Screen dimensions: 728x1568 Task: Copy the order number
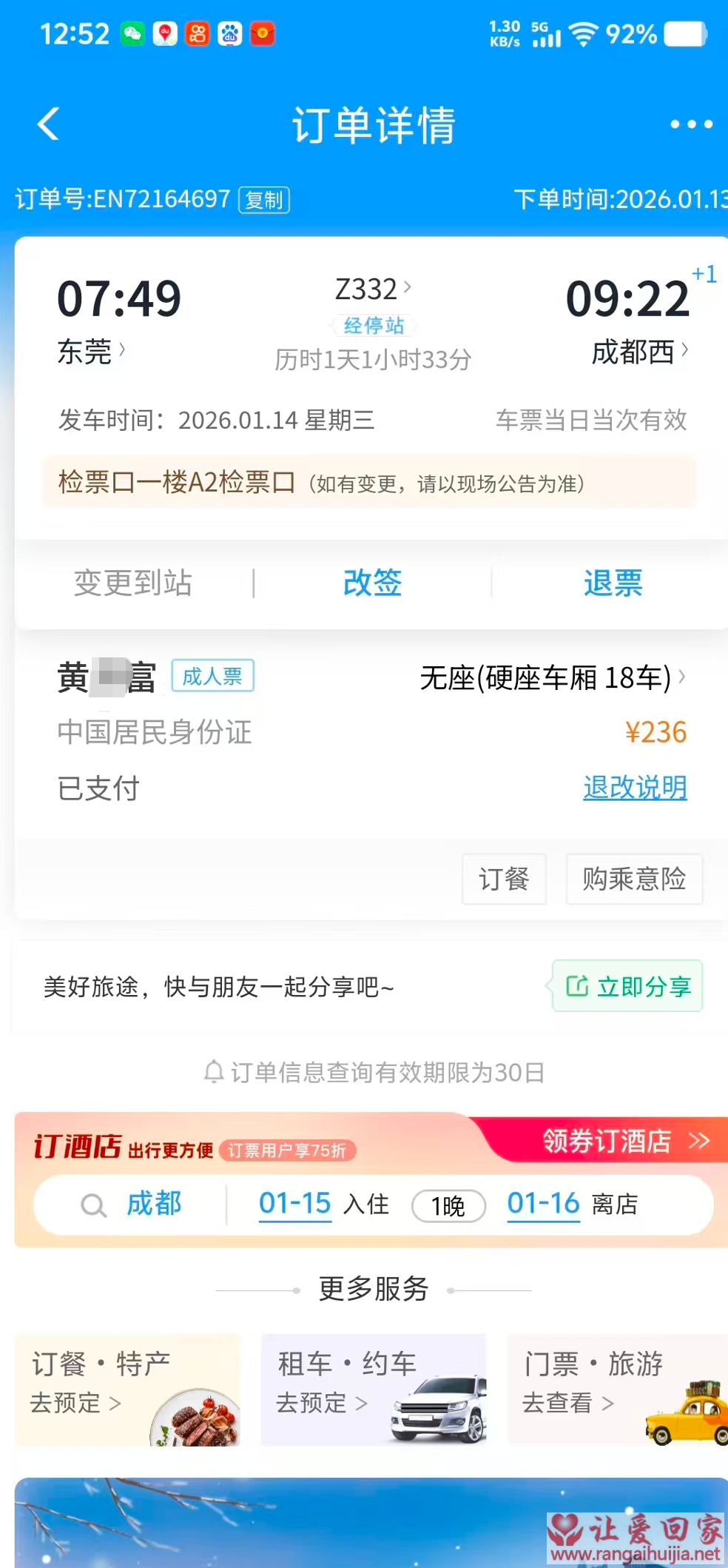(264, 200)
